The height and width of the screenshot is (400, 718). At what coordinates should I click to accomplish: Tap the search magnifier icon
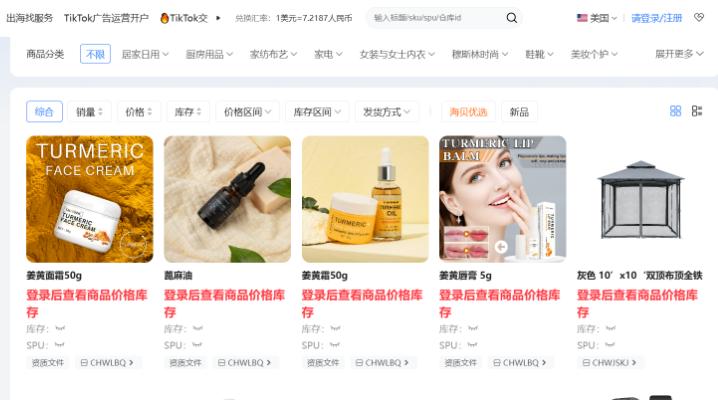click(512, 18)
